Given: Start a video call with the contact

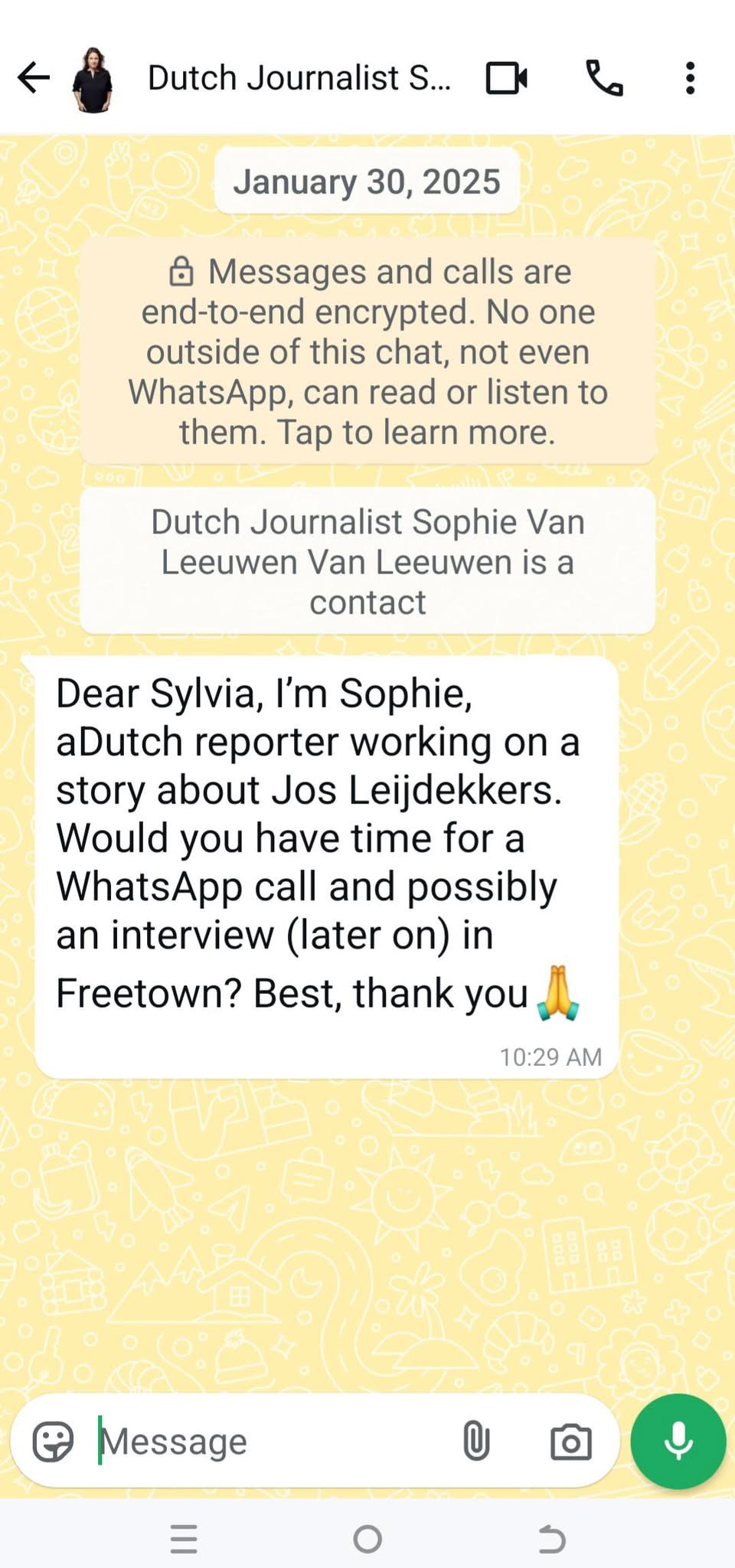Looking at the screenshot, I should 506,78.
